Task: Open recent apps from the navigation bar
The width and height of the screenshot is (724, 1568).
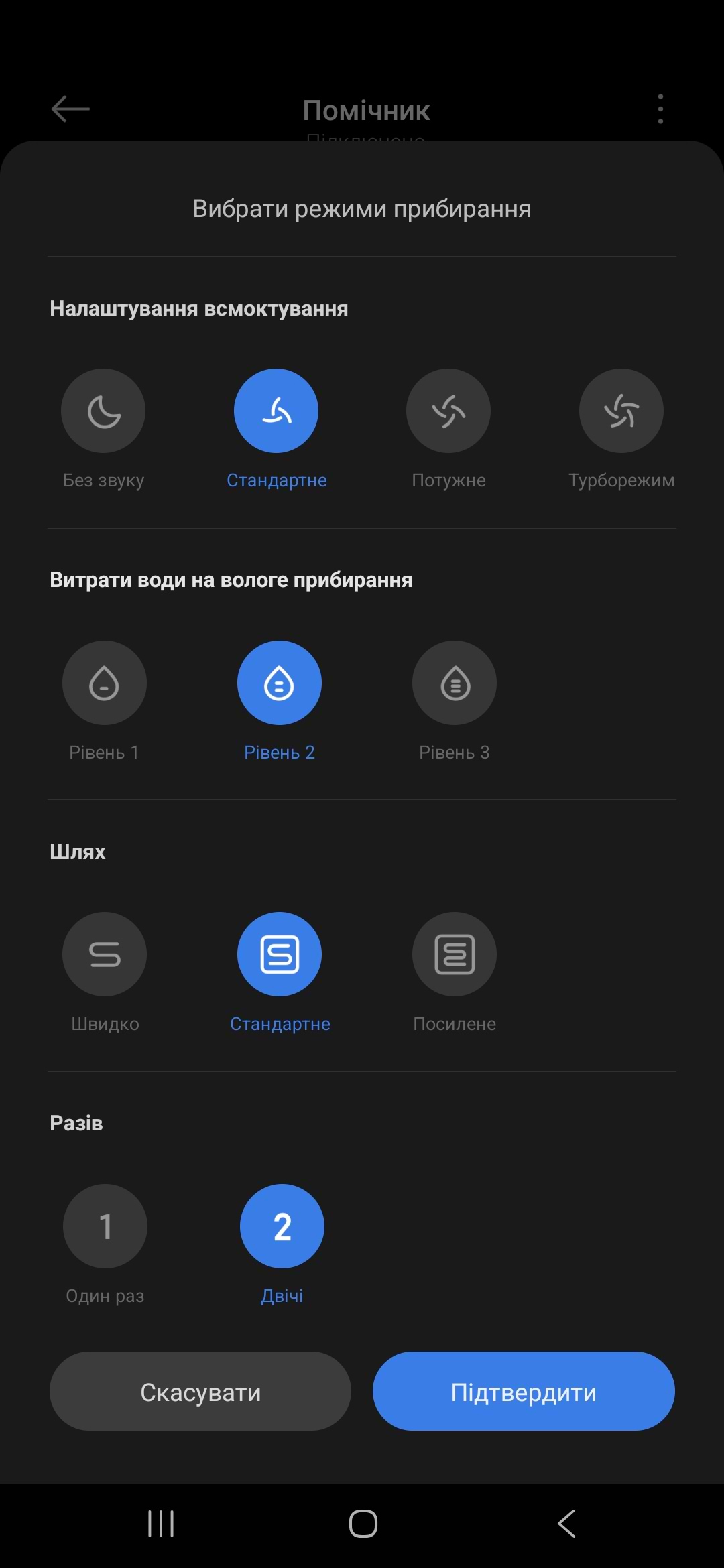Action: [x=161, y=1524]
